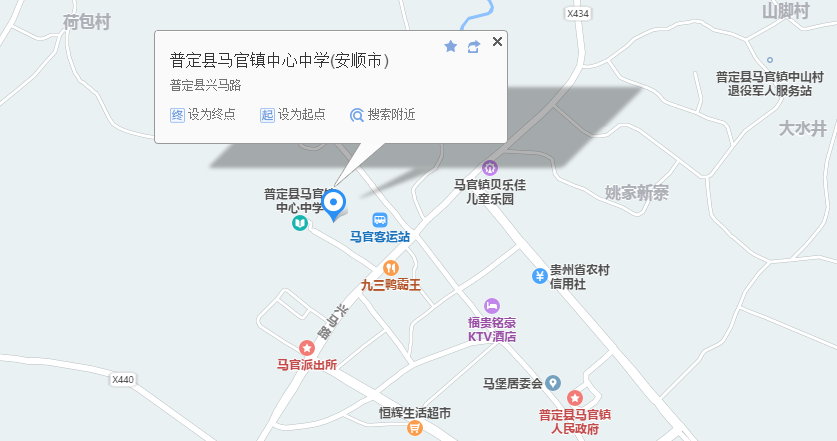
Task: Search nearby with 搜索附近
Action: click(x=382, y=115)
